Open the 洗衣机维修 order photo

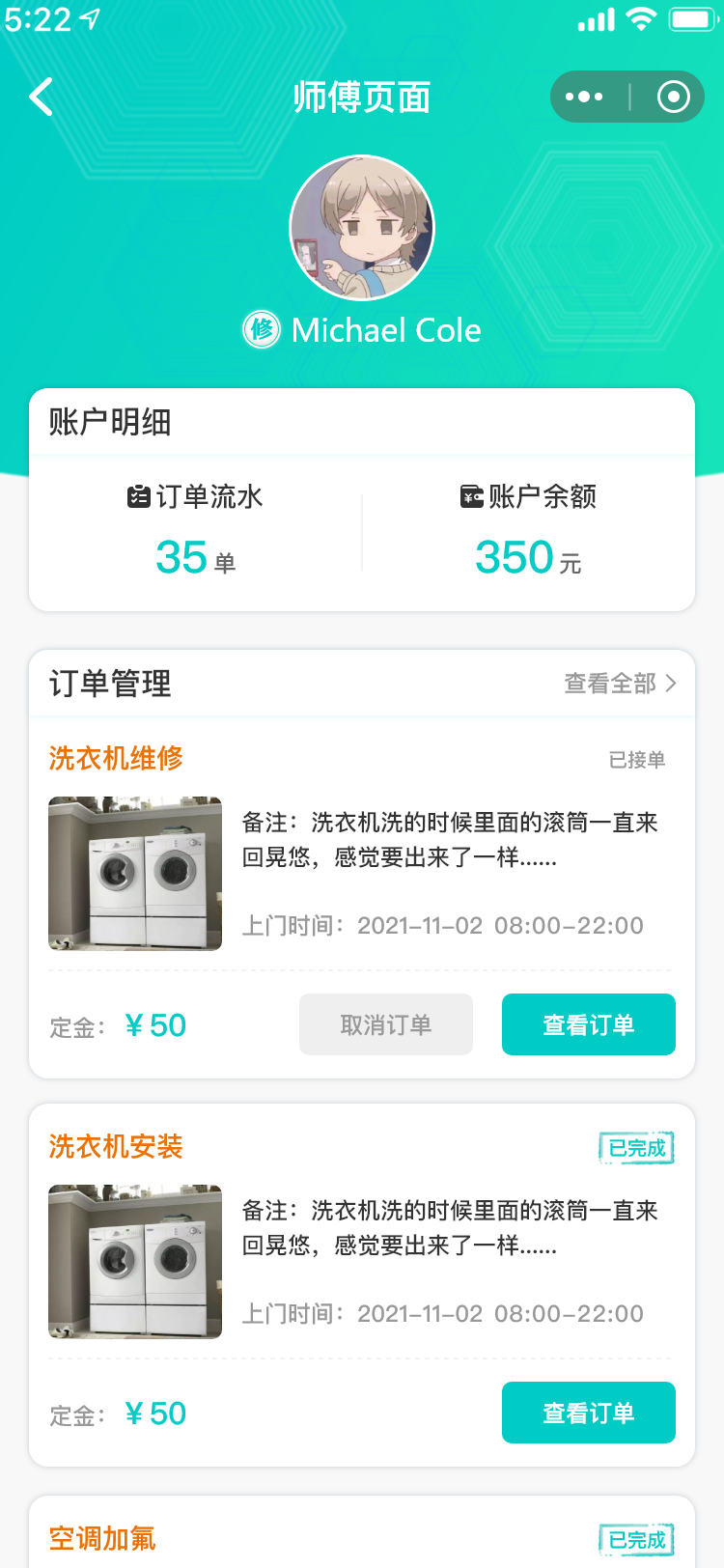coord(135,873)
